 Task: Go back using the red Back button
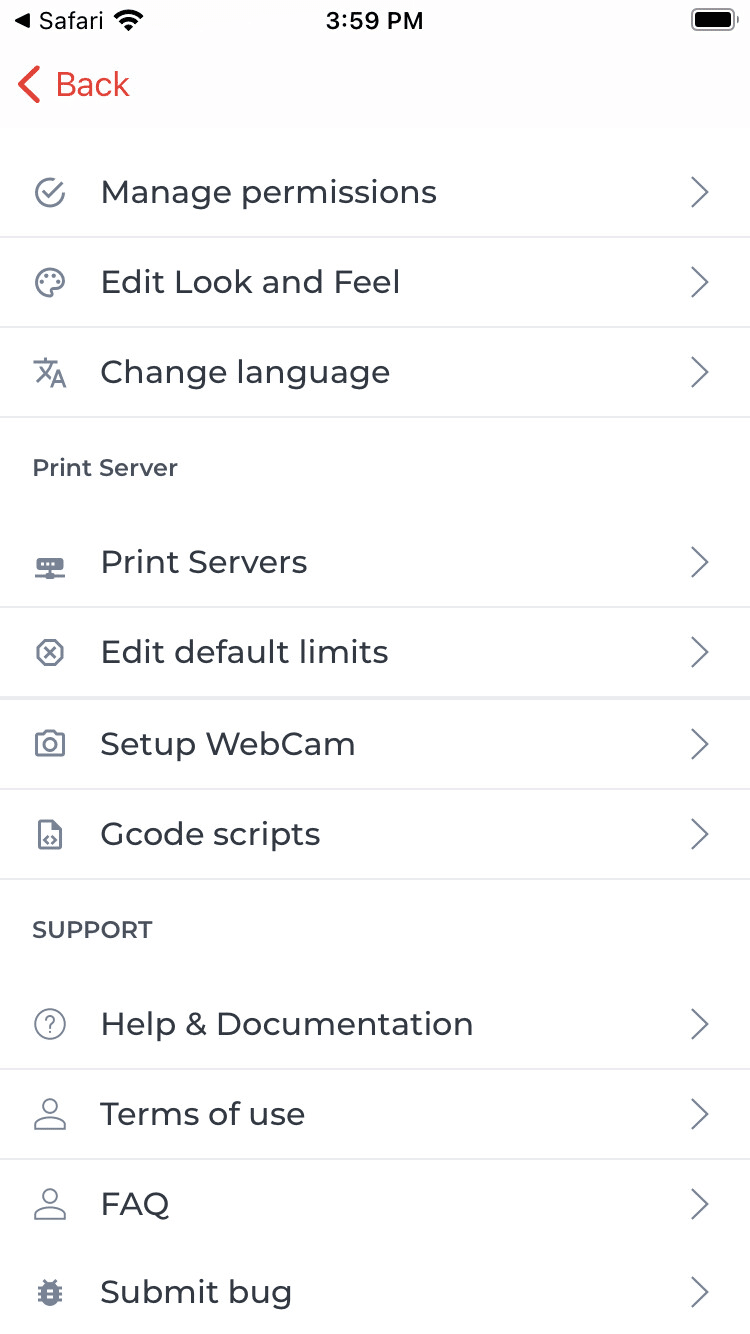click(x=74, y=85)
